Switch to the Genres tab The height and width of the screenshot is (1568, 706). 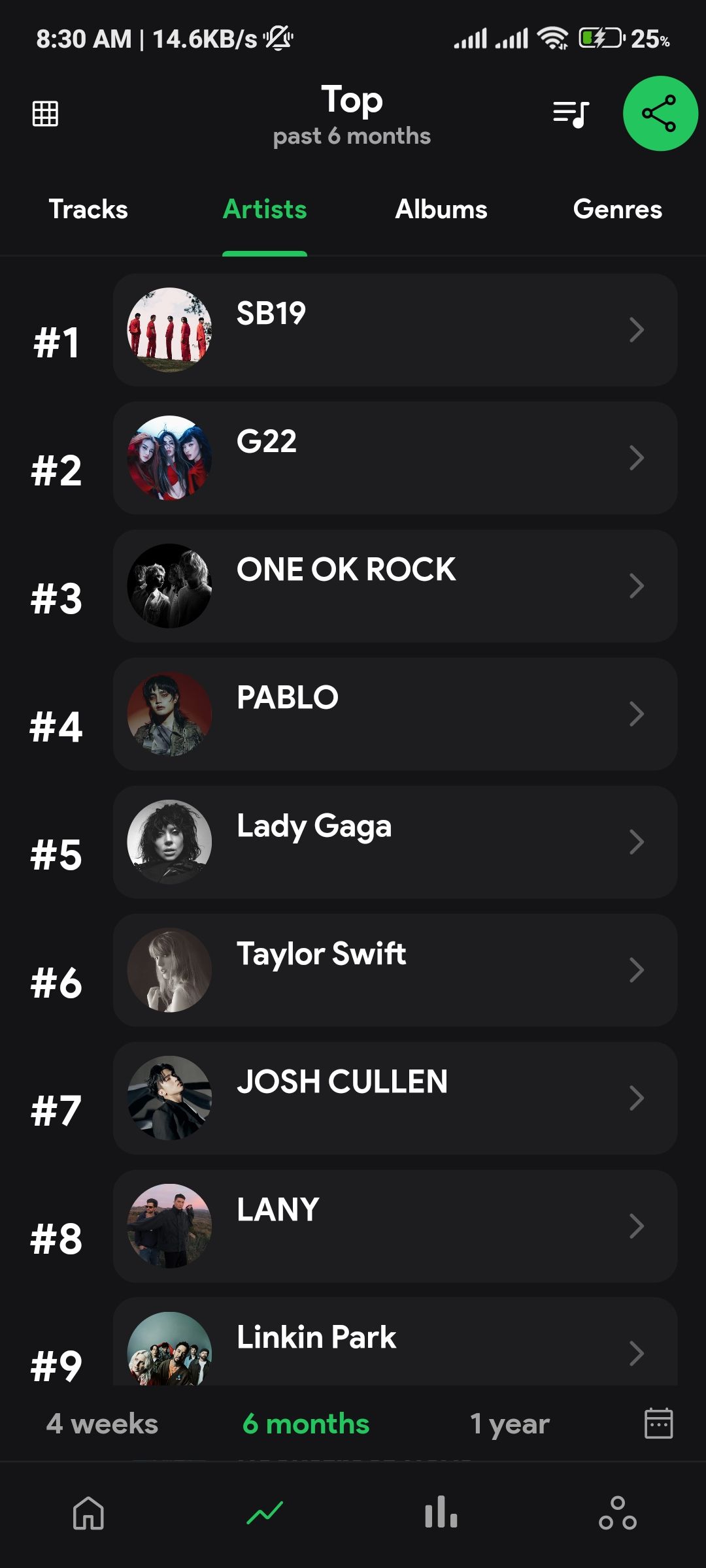pos(618,210)
